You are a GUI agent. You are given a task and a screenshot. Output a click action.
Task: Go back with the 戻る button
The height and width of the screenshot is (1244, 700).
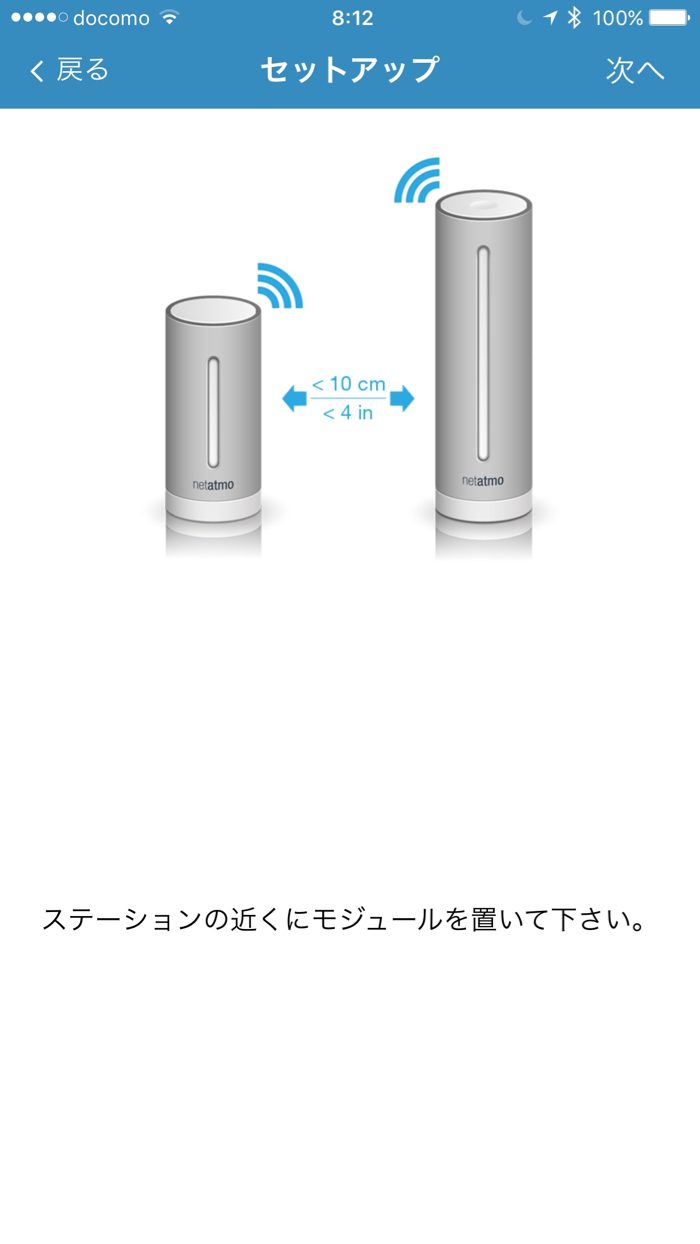[x=69, y=70]
